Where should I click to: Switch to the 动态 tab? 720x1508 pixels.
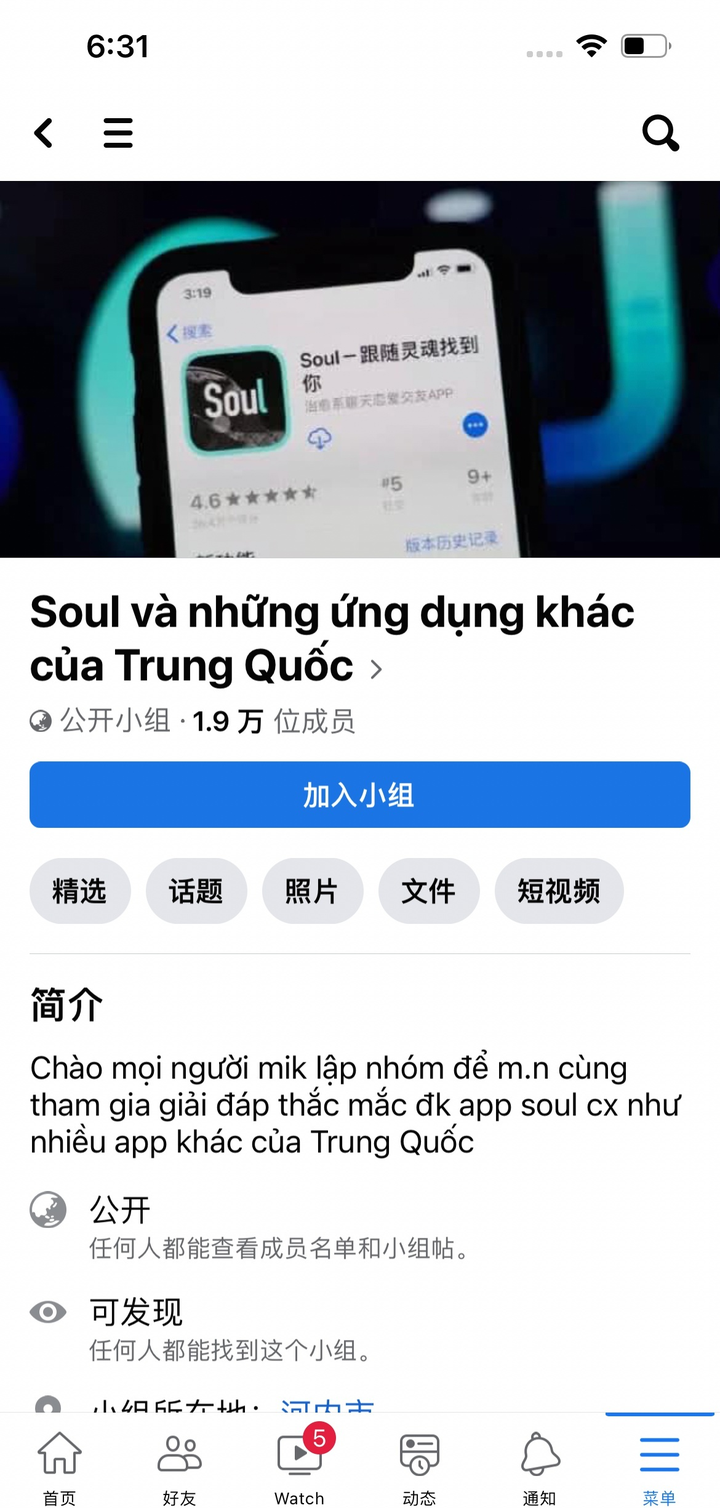pyautogui.click(x=419, y=1465)
